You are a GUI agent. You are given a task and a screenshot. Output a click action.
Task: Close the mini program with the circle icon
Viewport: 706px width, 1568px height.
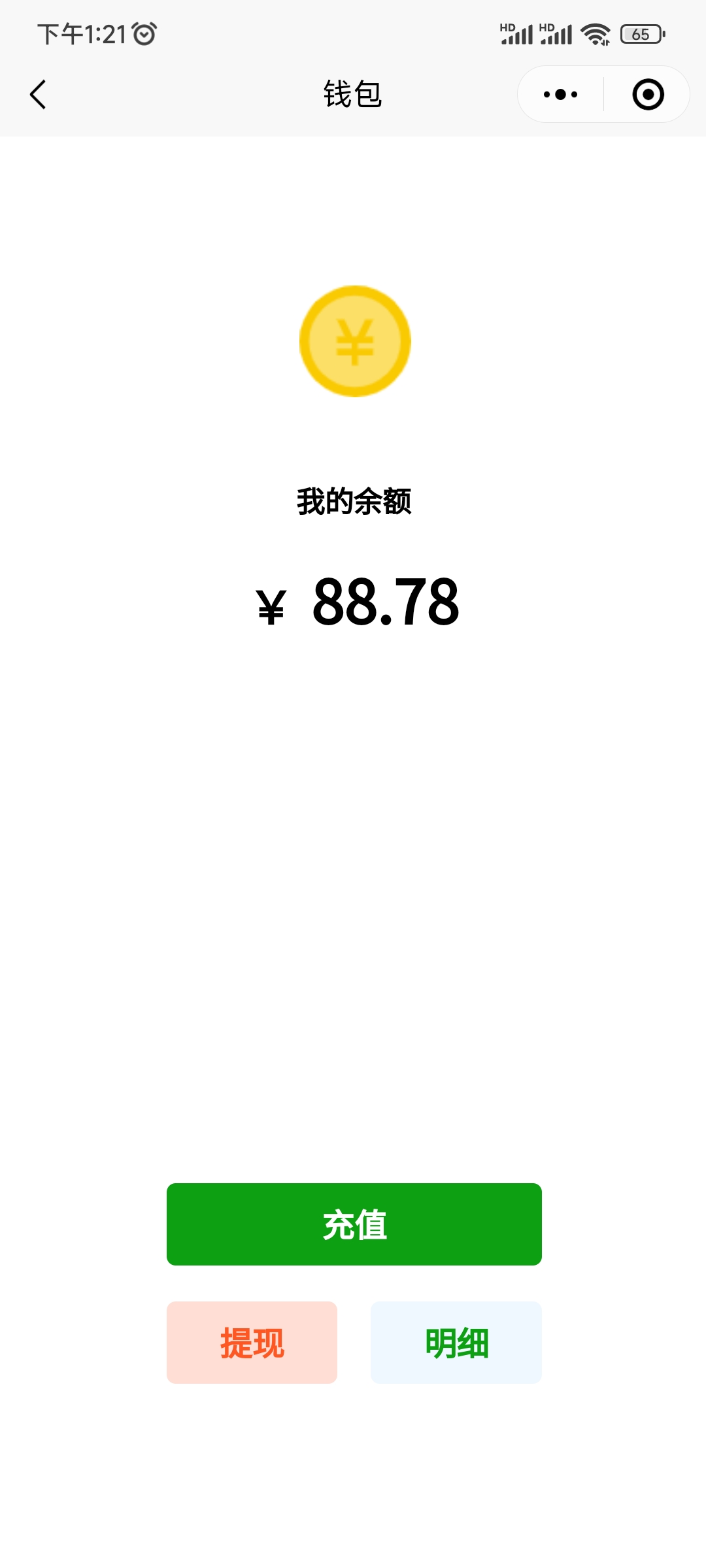(x=648, y=95)
